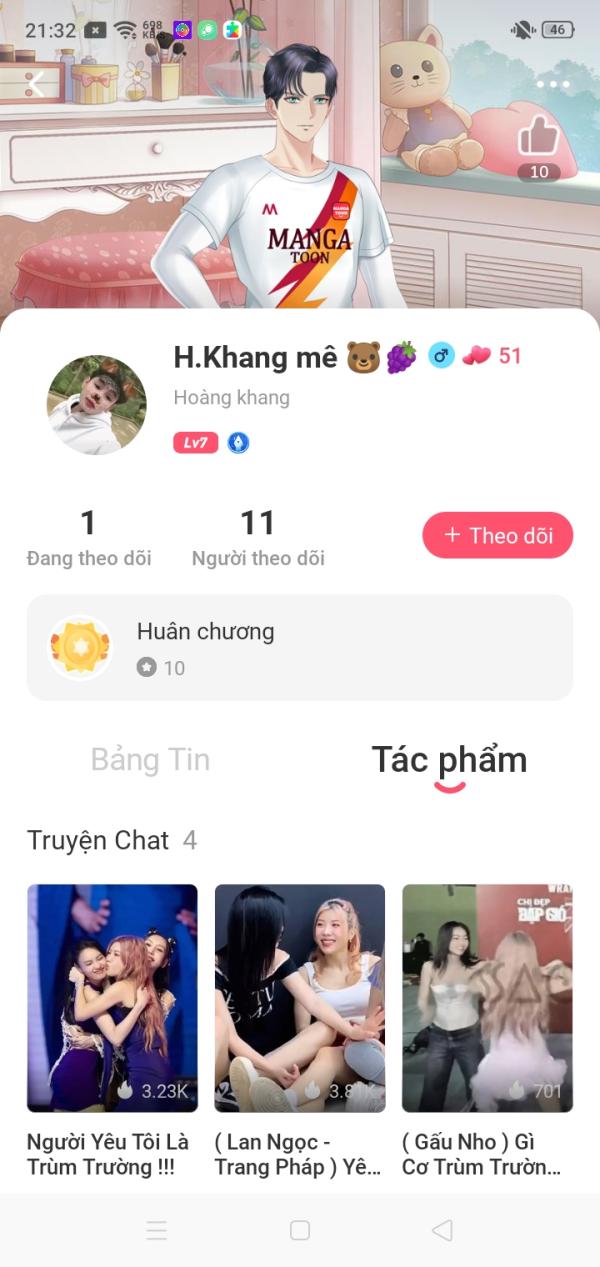
Task: View the Đang theo dõi following list
Action: [89, 537]
